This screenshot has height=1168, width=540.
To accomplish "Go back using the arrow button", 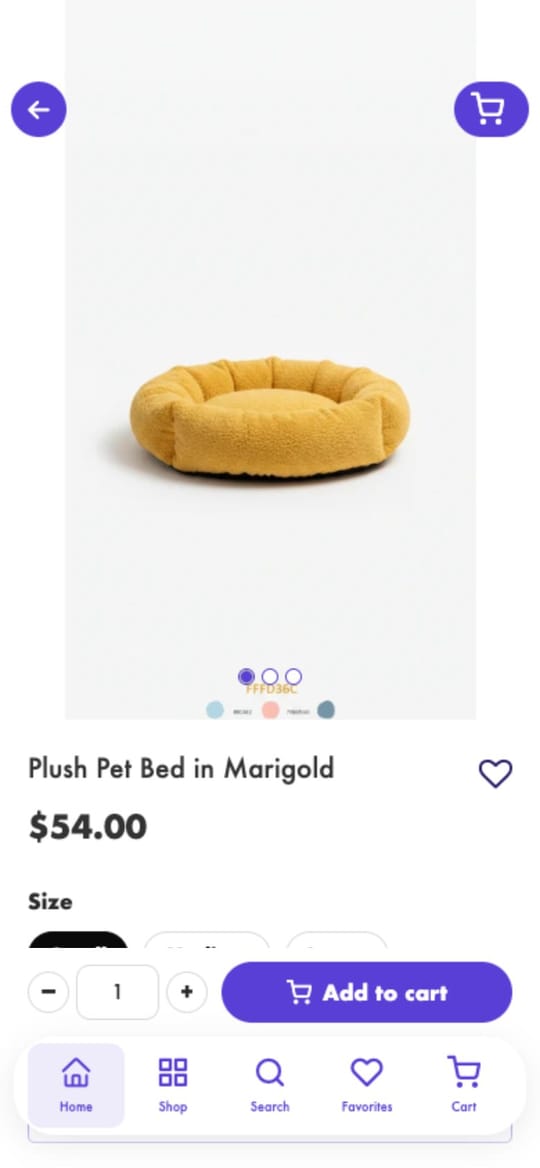I will (39, 110).
